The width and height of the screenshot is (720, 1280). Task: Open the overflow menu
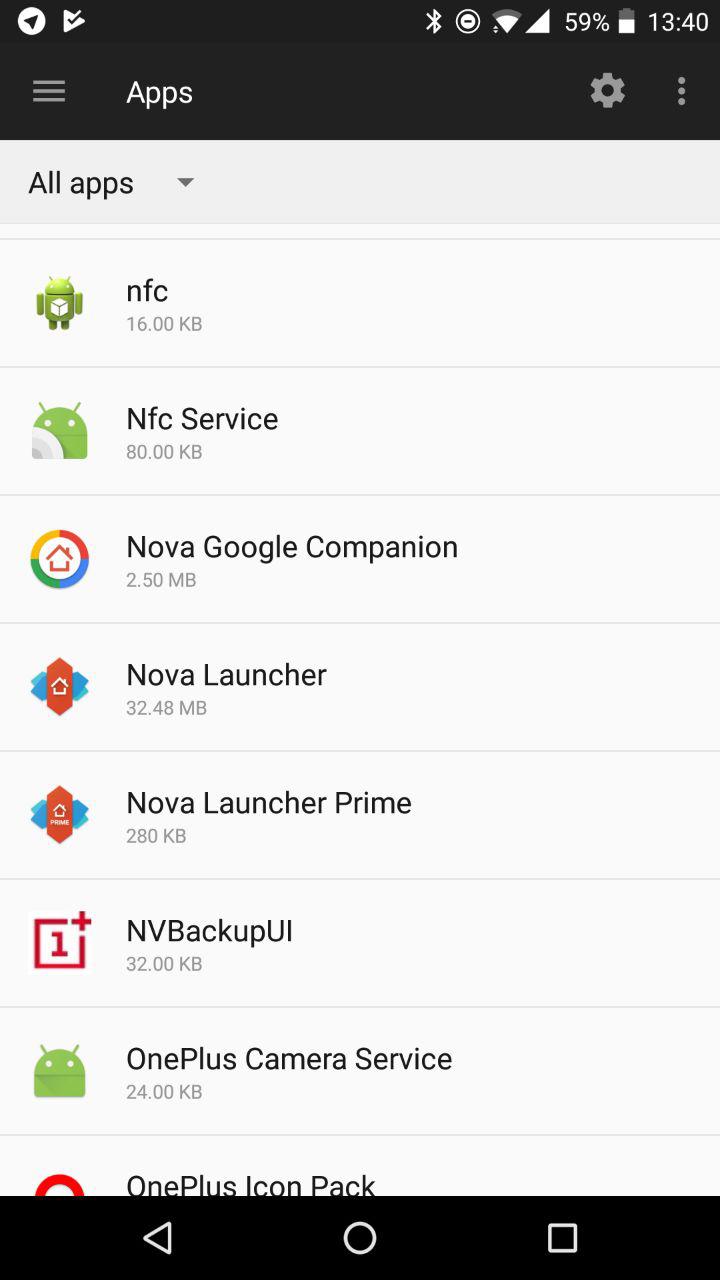681,91
